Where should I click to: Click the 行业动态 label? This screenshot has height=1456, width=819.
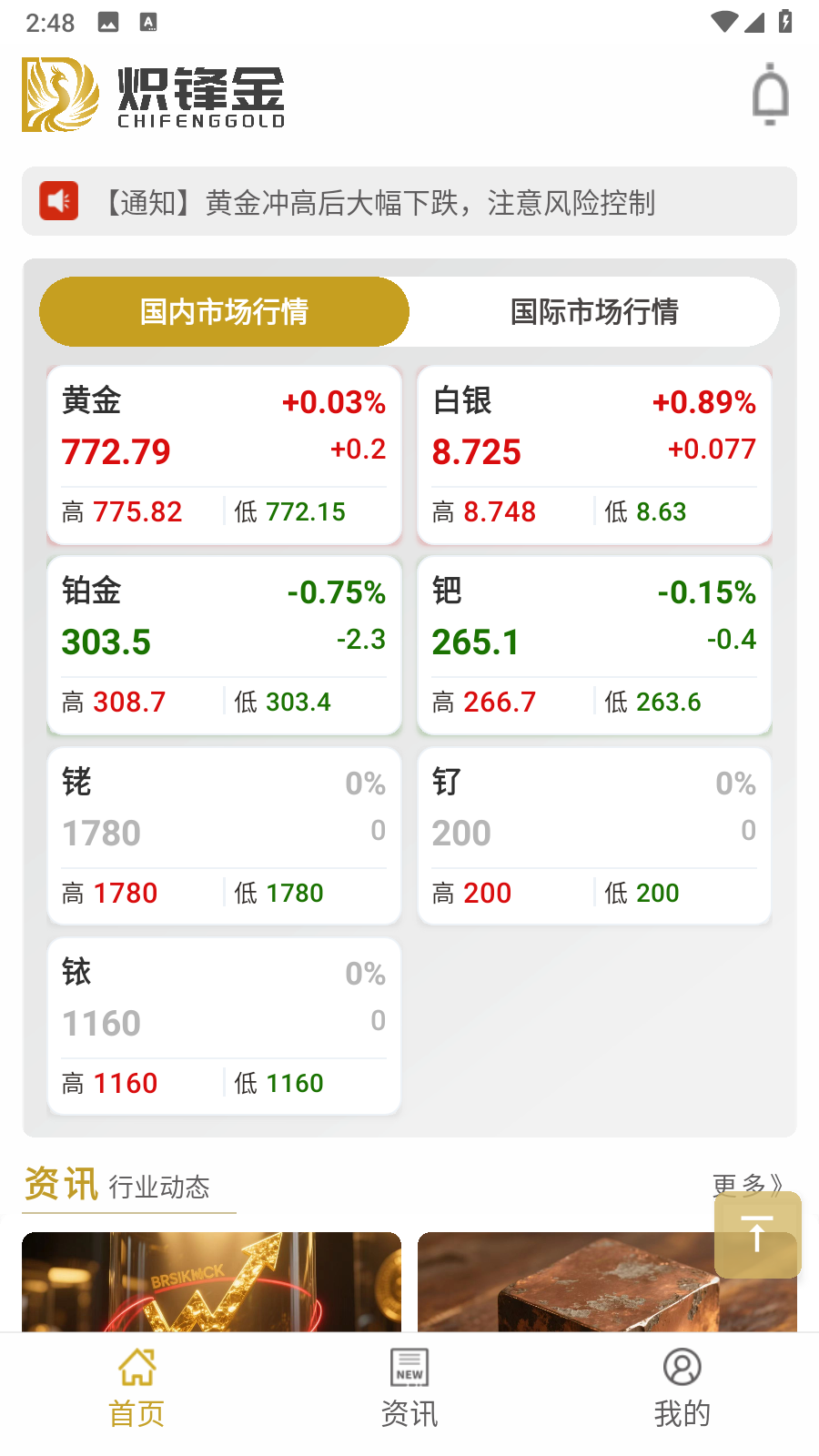(x=158, y=1188)
